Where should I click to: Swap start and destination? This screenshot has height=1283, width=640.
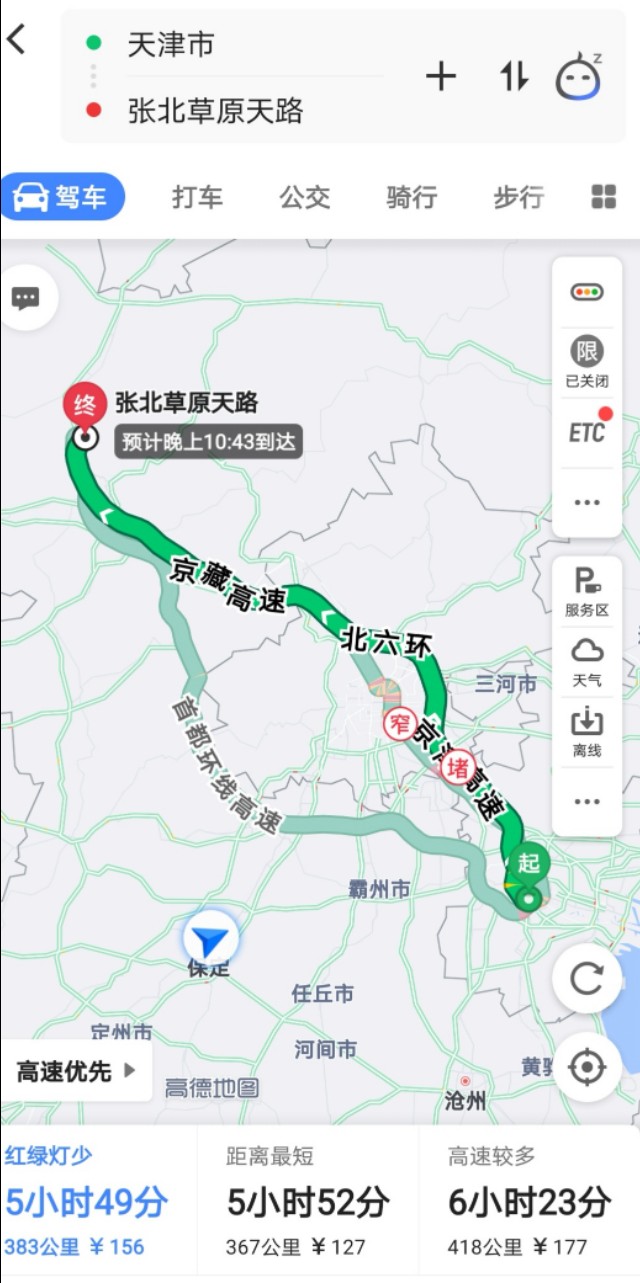(x=513, y=77)
